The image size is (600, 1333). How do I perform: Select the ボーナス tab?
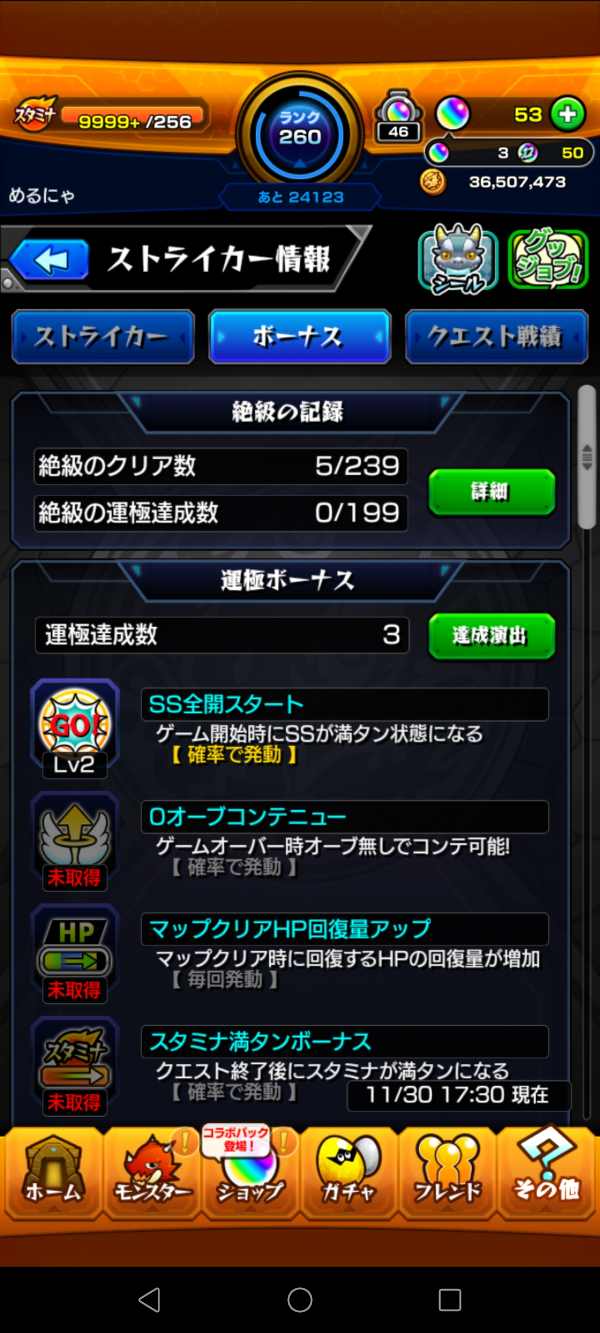point(299,337)
